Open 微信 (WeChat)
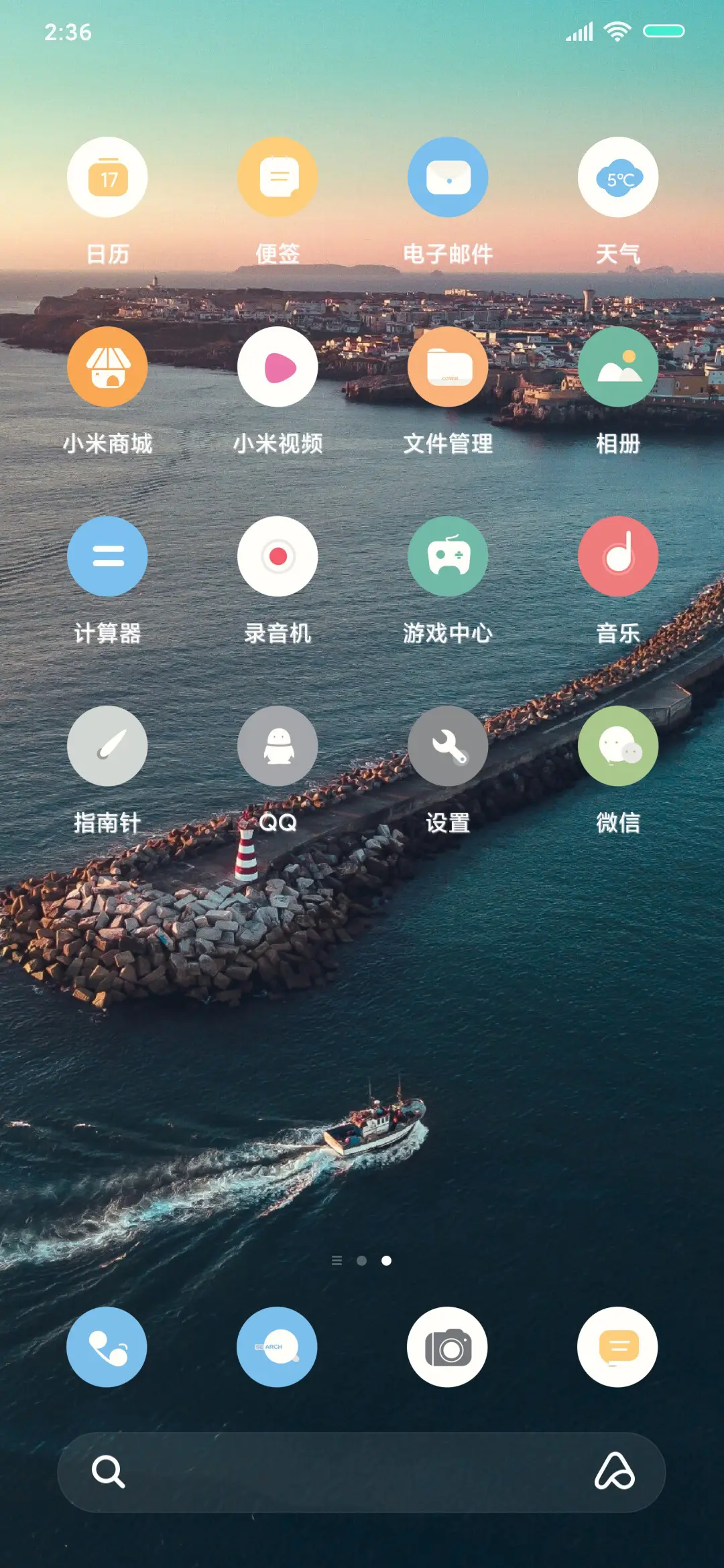The height and width of the screenshot is (1568, 724). 618,746
